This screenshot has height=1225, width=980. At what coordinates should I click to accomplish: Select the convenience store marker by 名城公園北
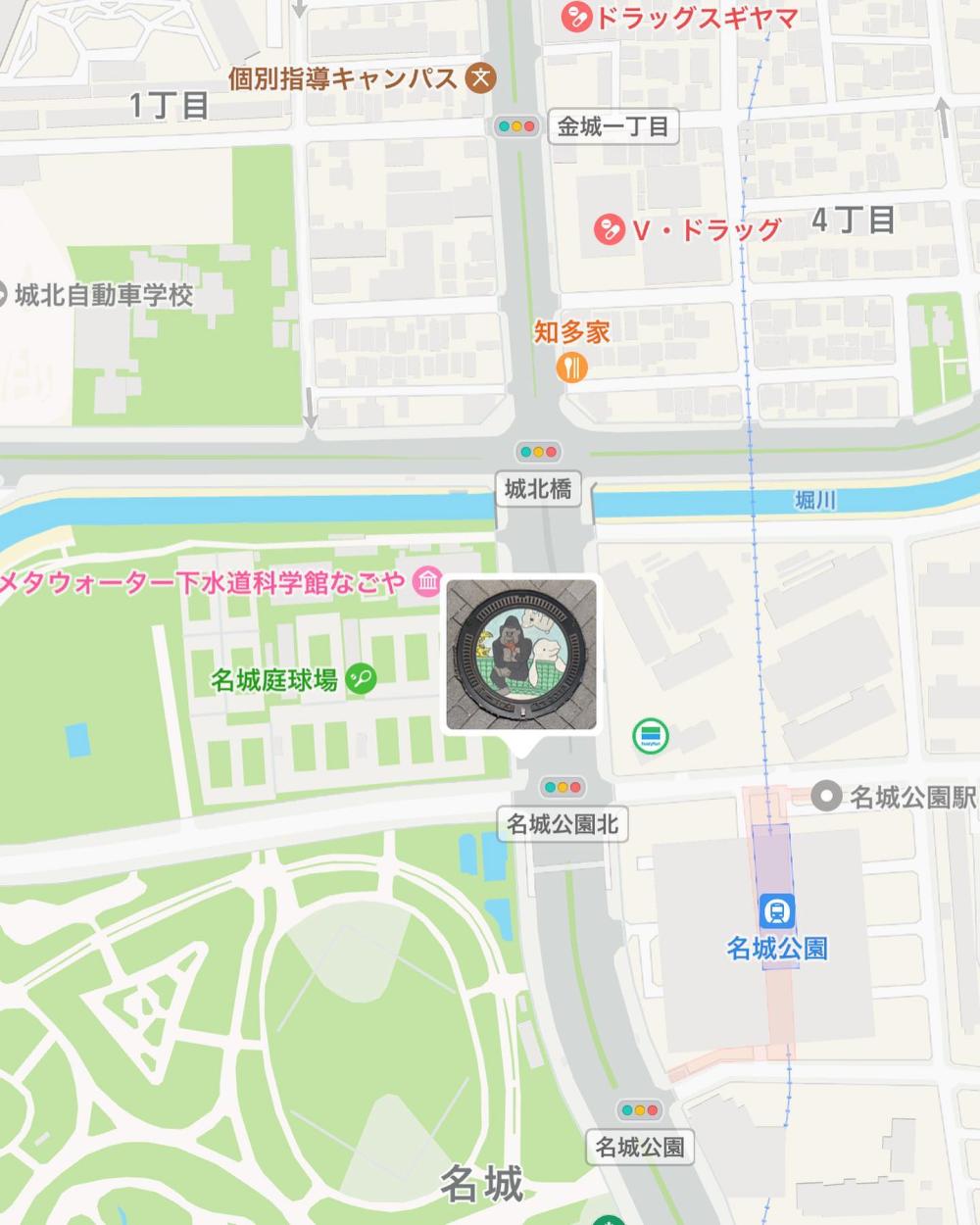pos(650,733)
